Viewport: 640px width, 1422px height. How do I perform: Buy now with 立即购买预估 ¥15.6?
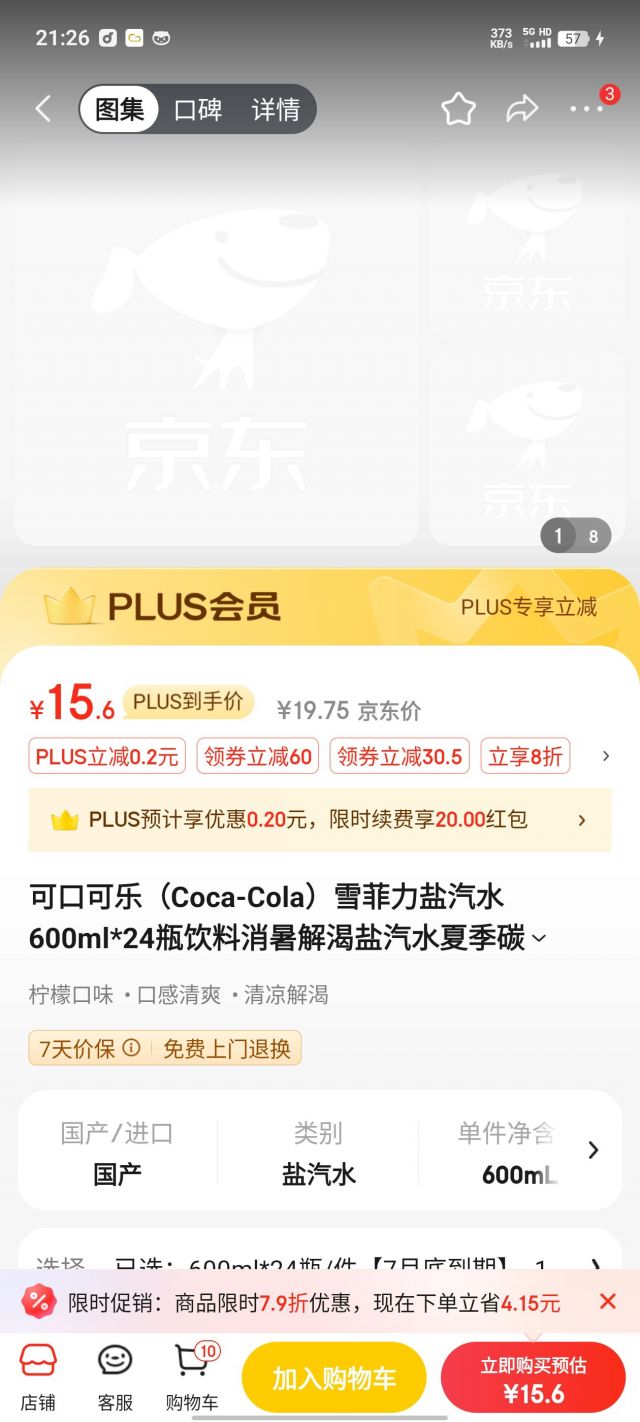pyautogui.click(x=533, y=1378)
